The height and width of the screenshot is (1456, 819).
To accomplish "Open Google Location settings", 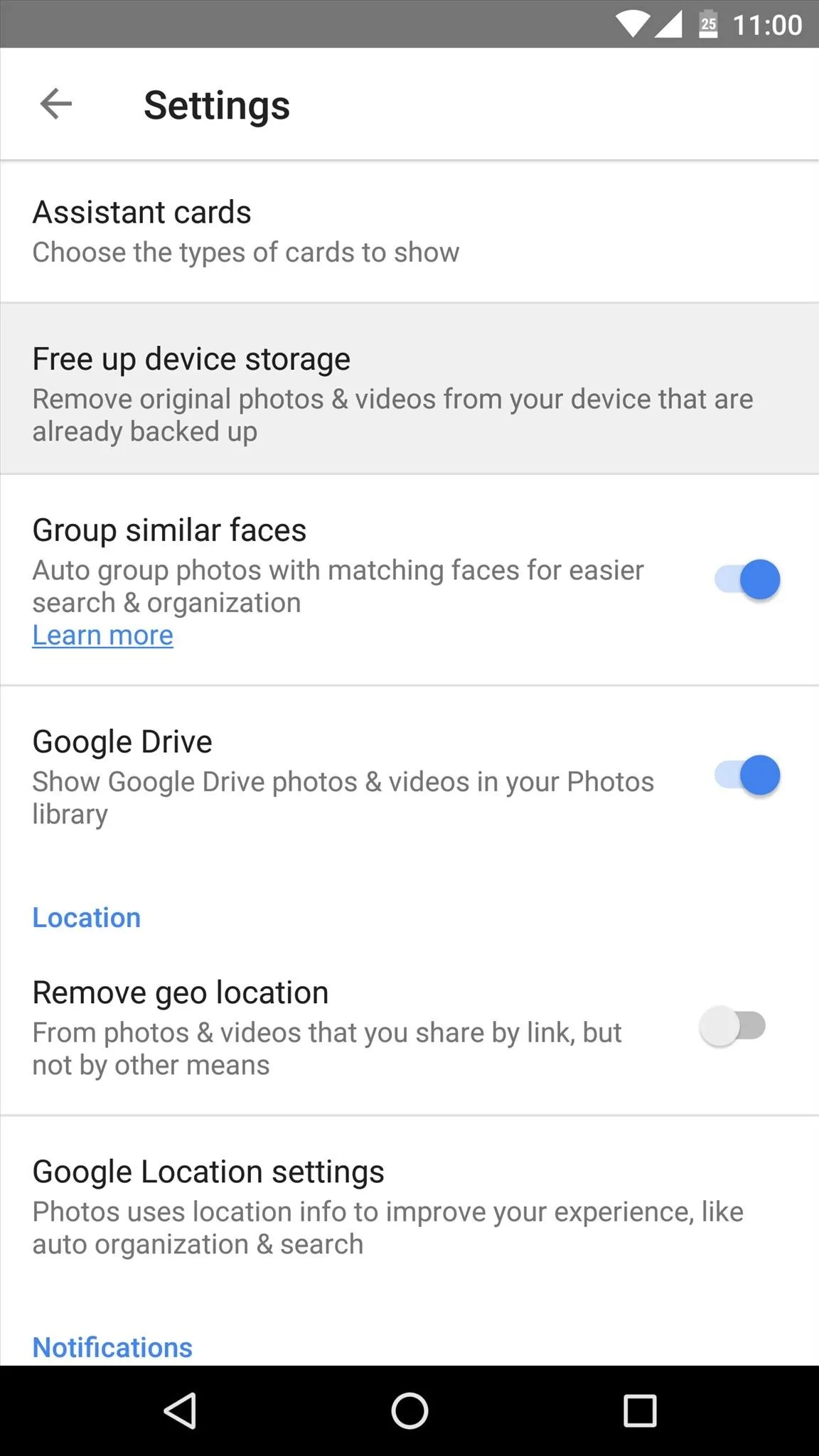I will coord(409,1207).
